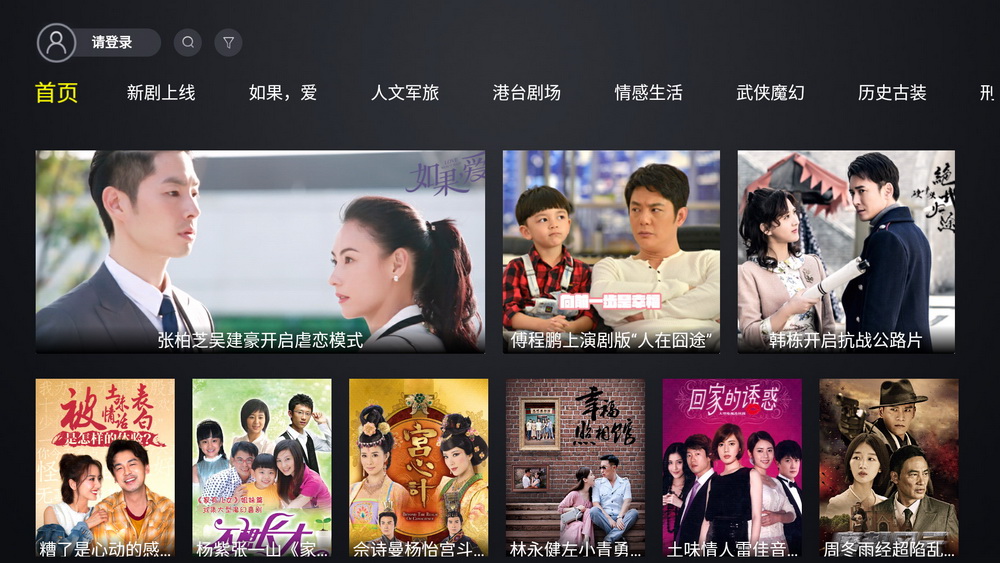Go to the 如果，爱 tab

(x=283, y=93)
